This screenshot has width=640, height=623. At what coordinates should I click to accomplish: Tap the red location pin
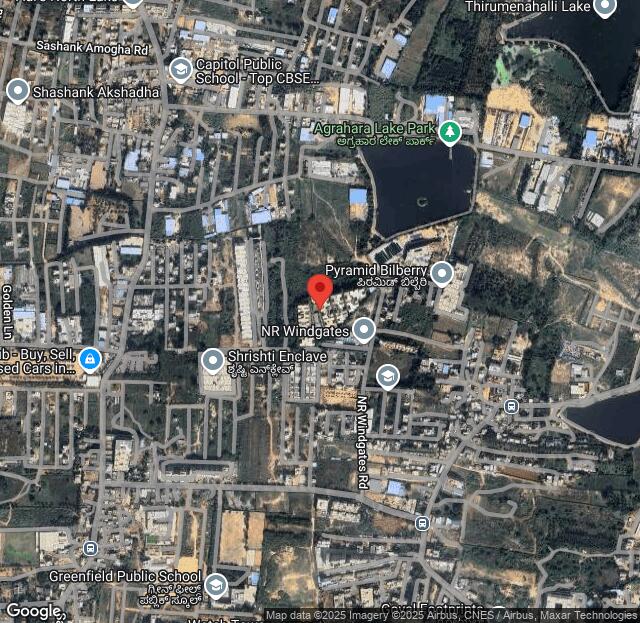(320, 290)
